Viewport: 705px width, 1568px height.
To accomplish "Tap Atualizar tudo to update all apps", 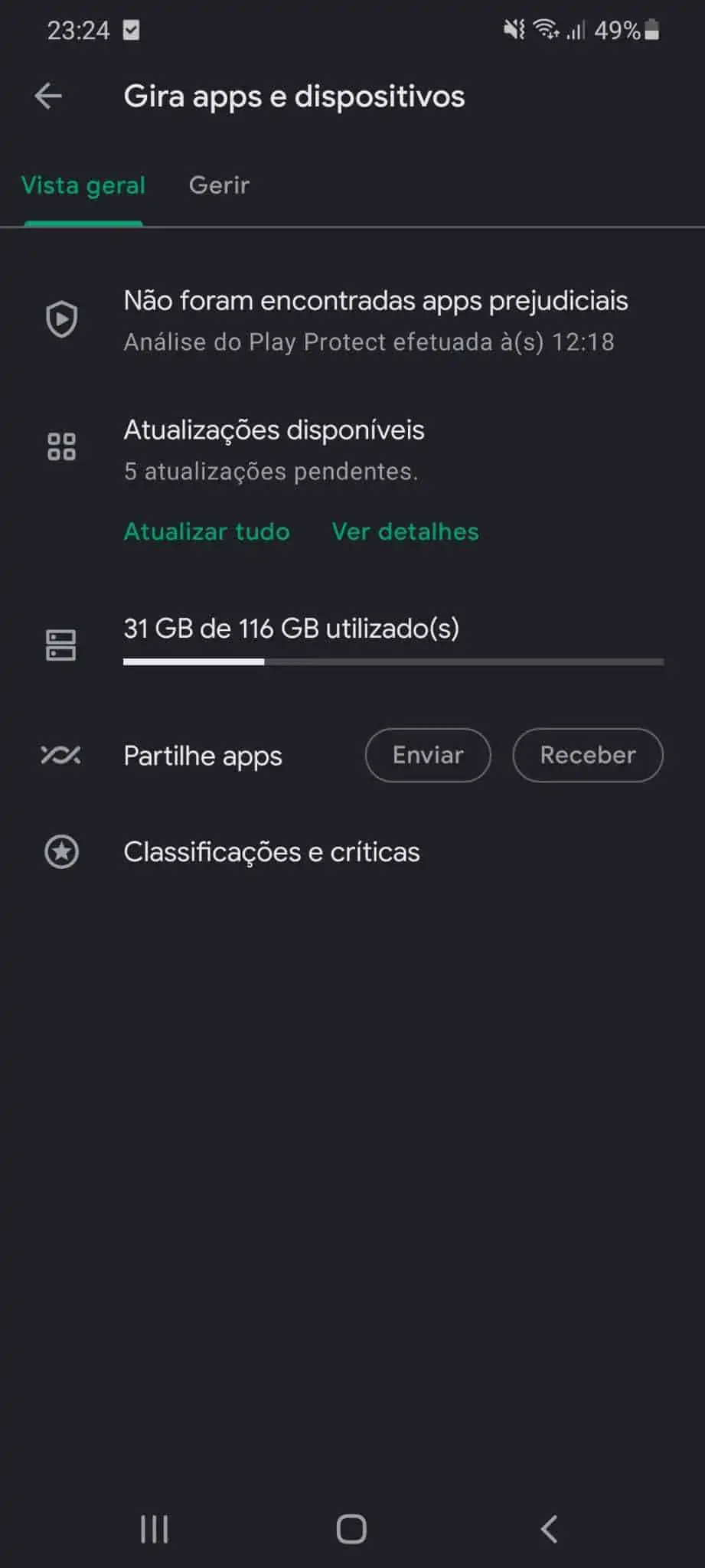I will [x=207, y=531].
